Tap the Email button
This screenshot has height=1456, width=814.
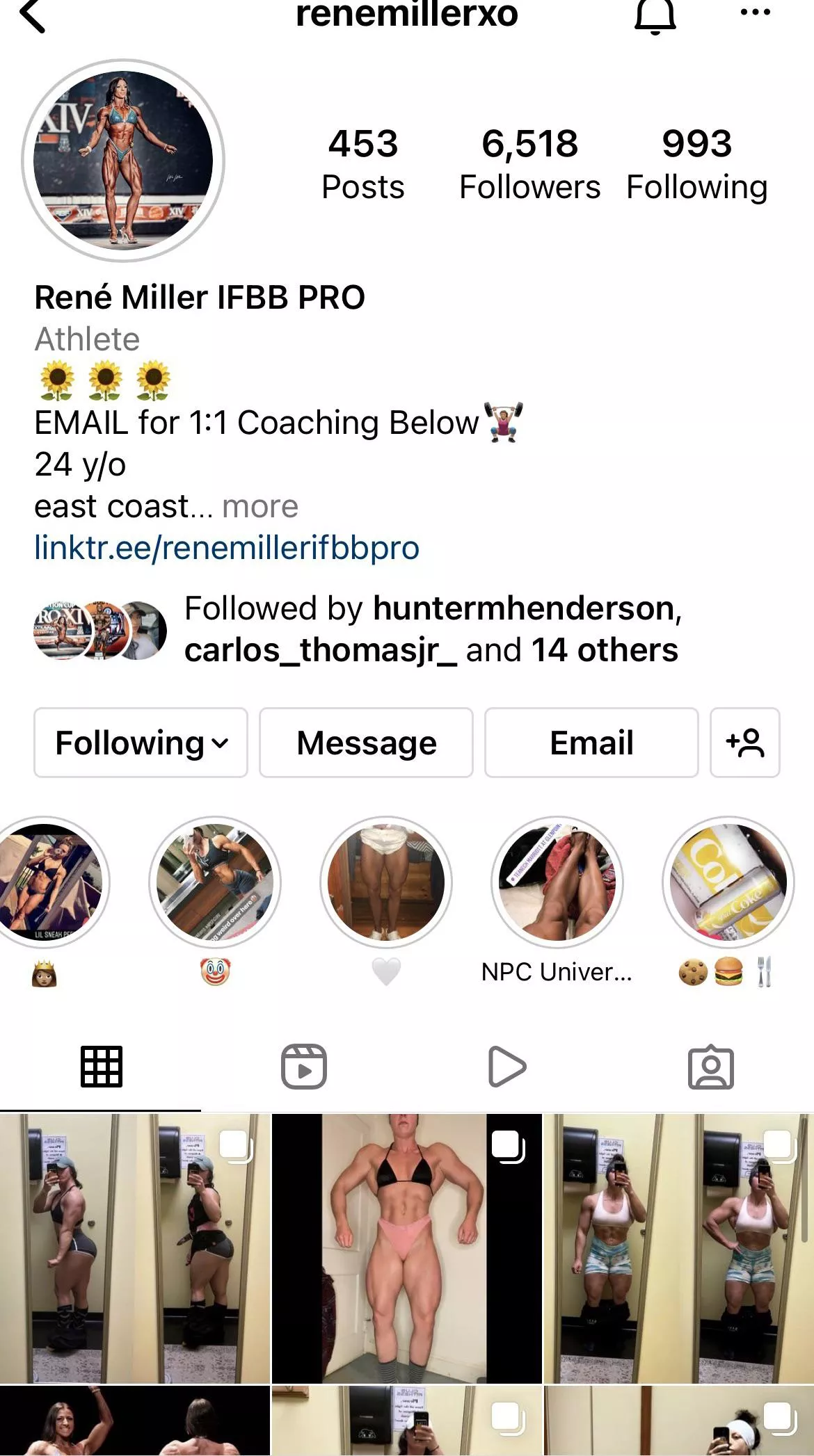[591, 743]
